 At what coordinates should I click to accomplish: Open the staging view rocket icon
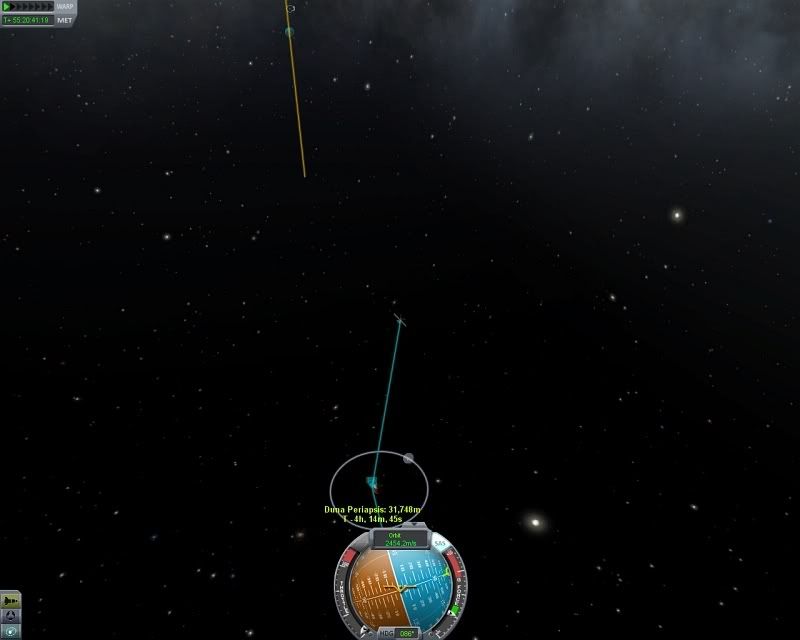(x=10, y=601)
